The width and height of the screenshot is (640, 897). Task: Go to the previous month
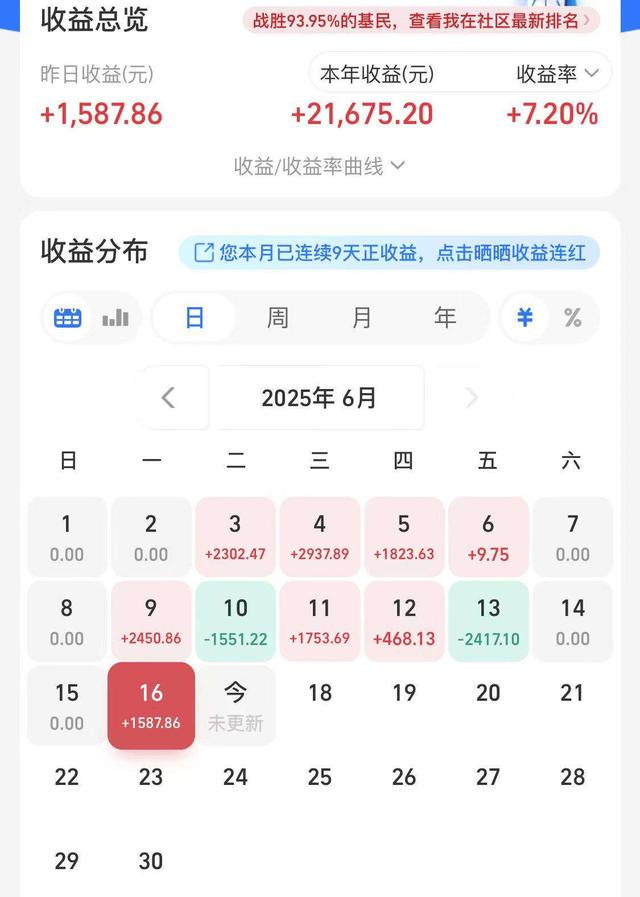pos(168,398)
